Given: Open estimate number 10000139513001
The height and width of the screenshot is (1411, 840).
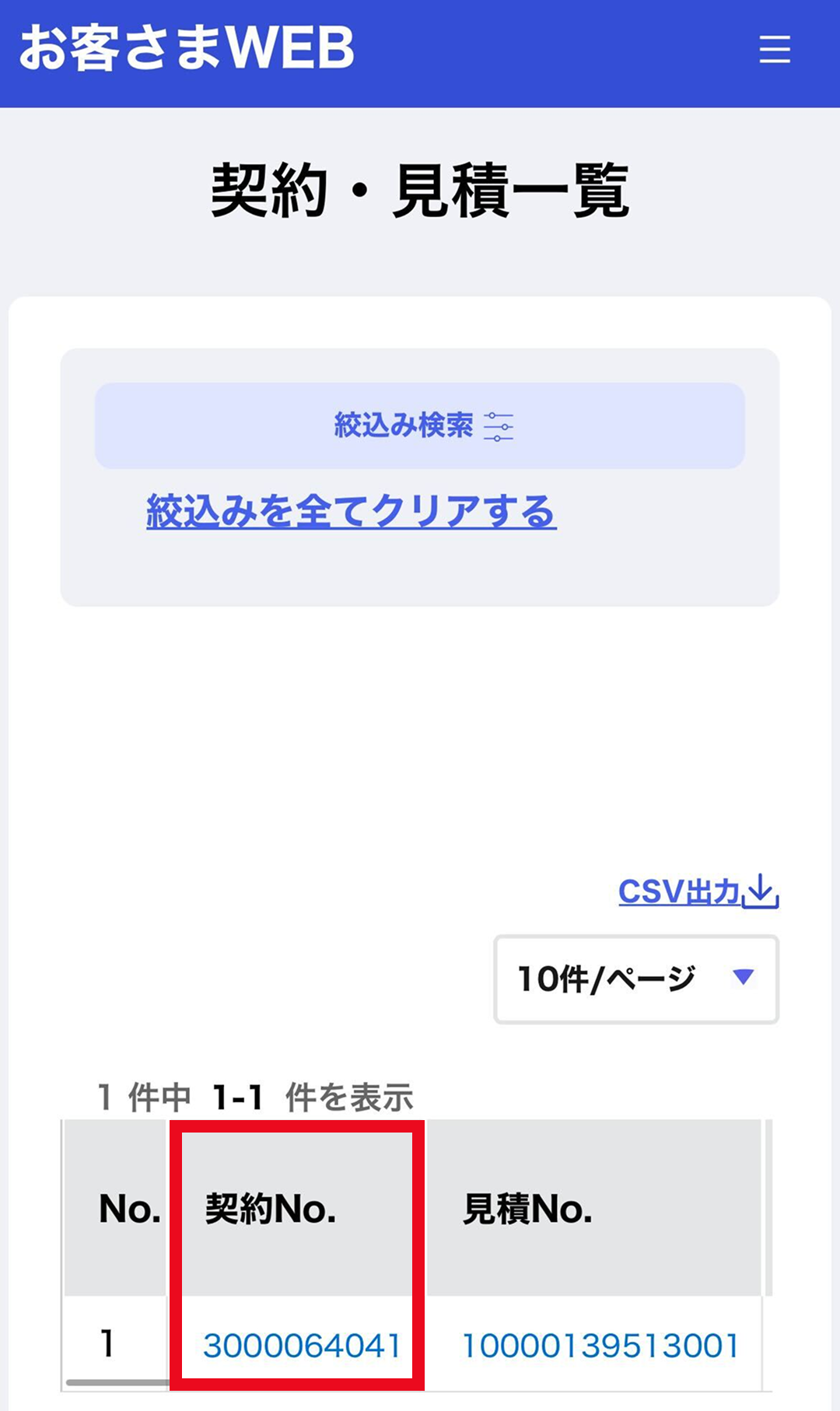Looking at the screenshot, I should click(600, 1346).
